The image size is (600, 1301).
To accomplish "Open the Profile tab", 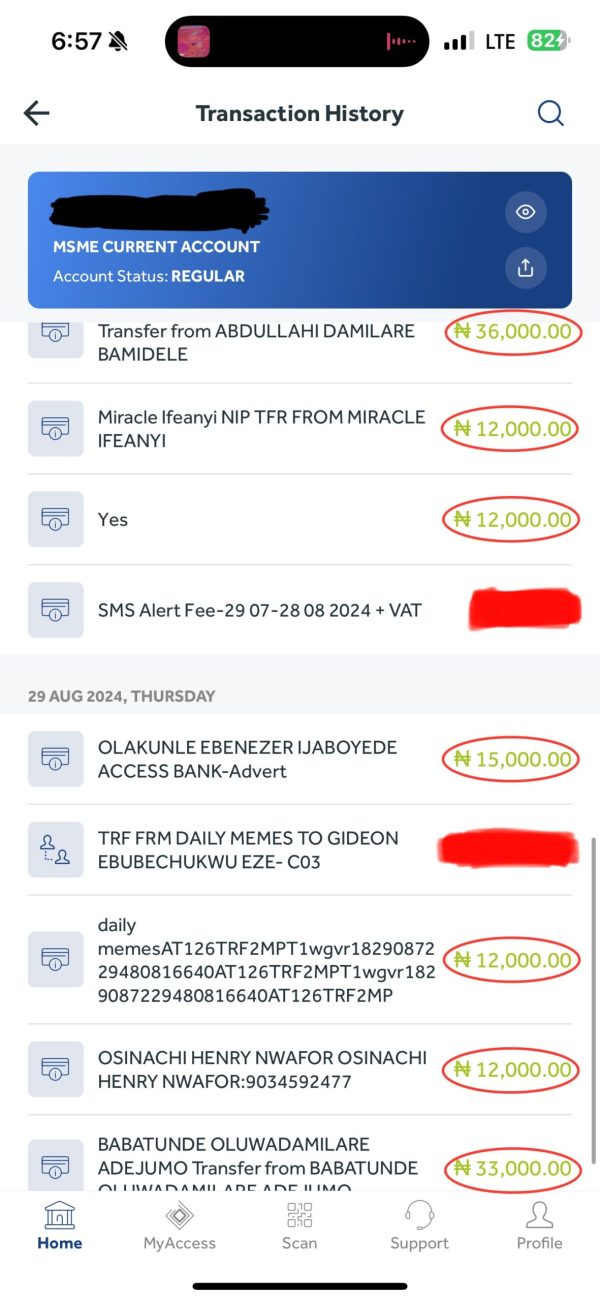I will coord(539,1225).
